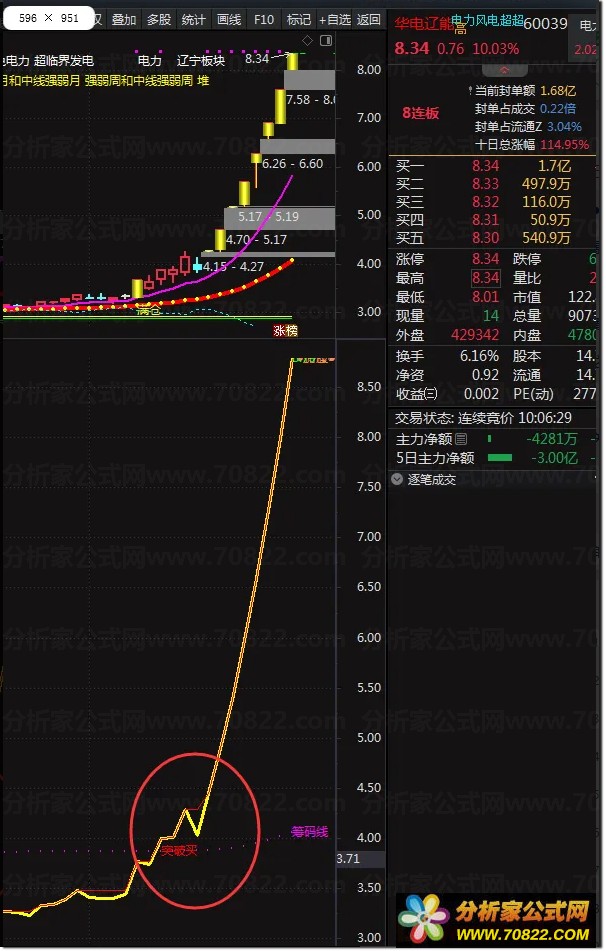
Task: Select the 画线 drawing tool
Action: point(229,19)
